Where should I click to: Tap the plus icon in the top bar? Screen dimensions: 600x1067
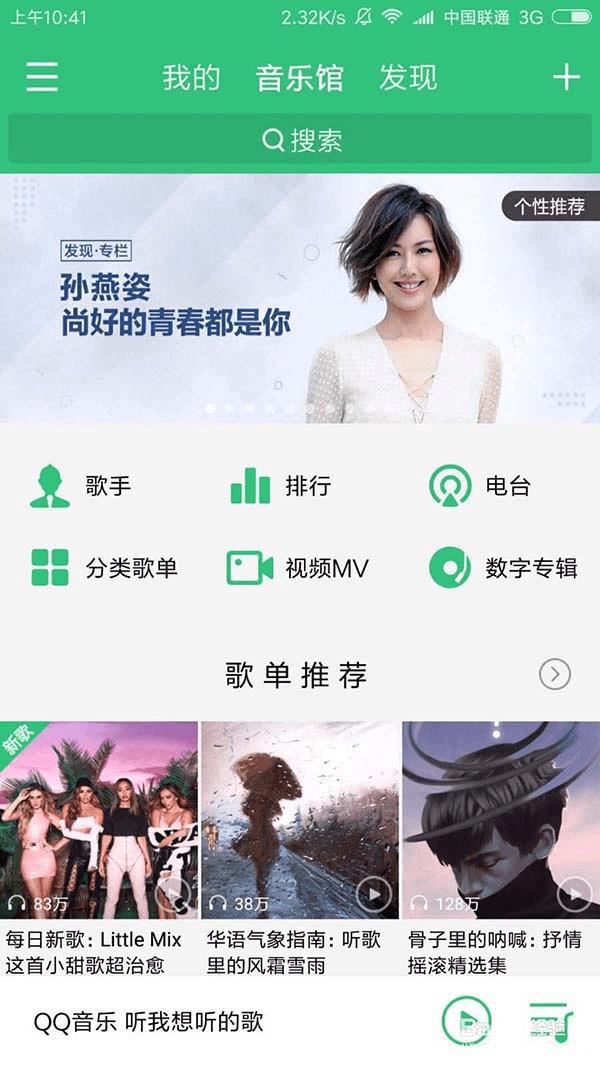tap(566, 77)
